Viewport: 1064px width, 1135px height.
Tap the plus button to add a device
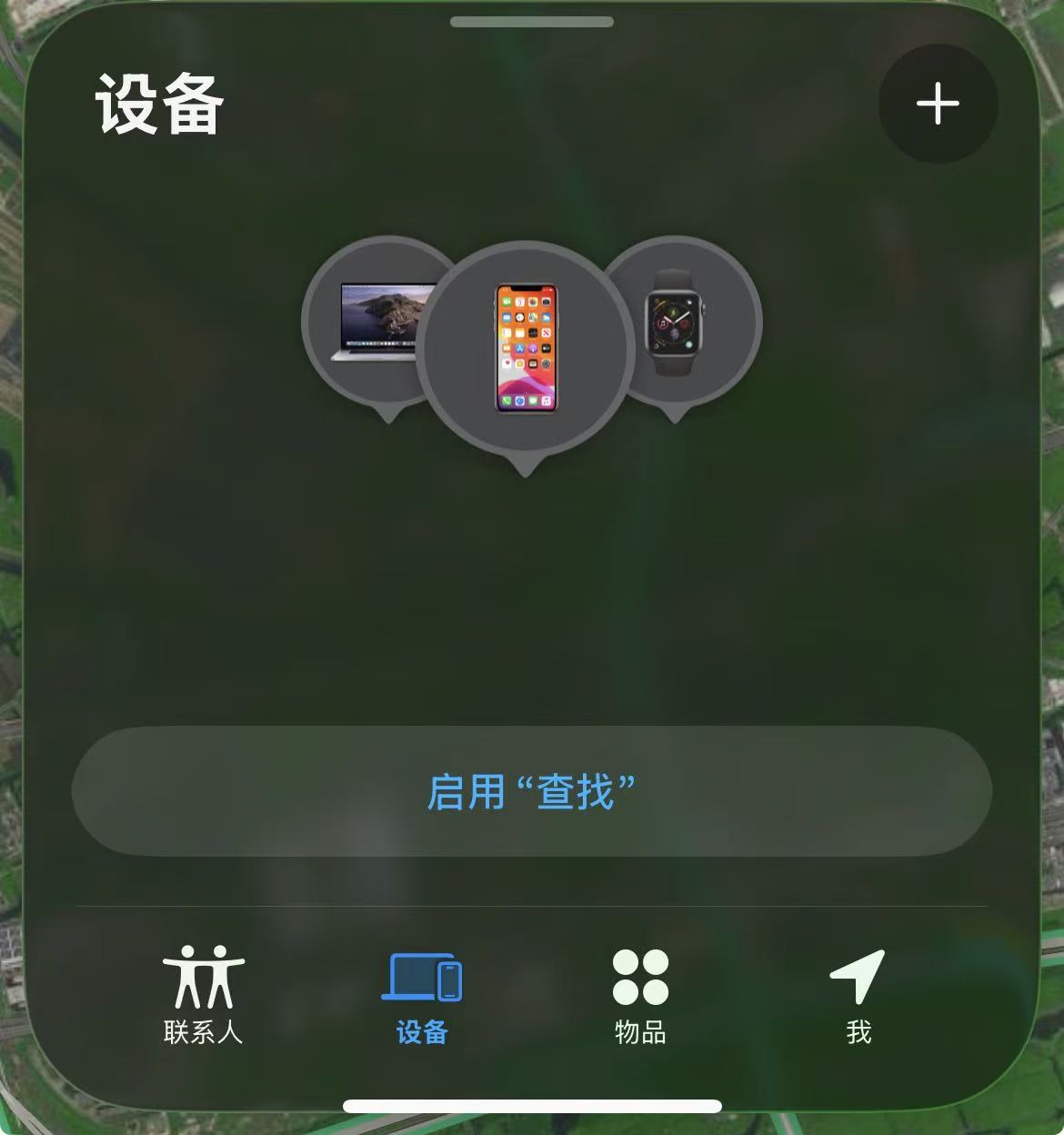(x=938, y=104)
